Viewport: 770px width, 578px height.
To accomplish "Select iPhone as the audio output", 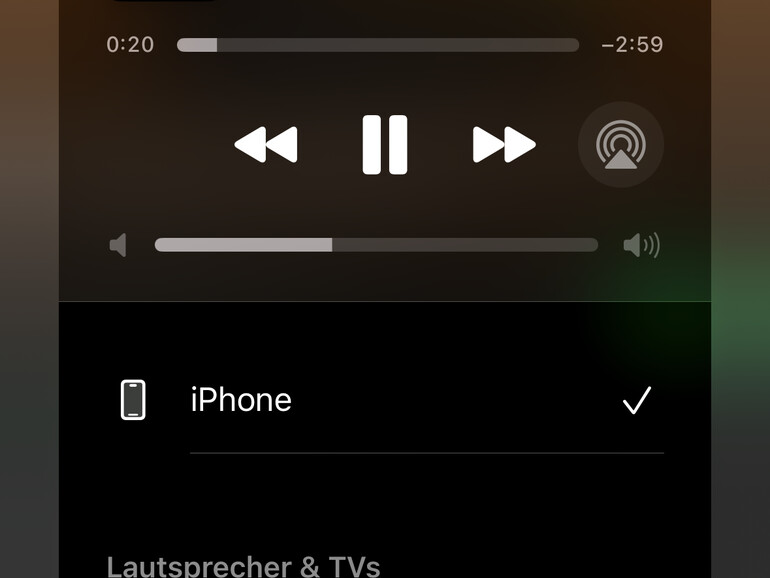I will click(x=385, y=400).
